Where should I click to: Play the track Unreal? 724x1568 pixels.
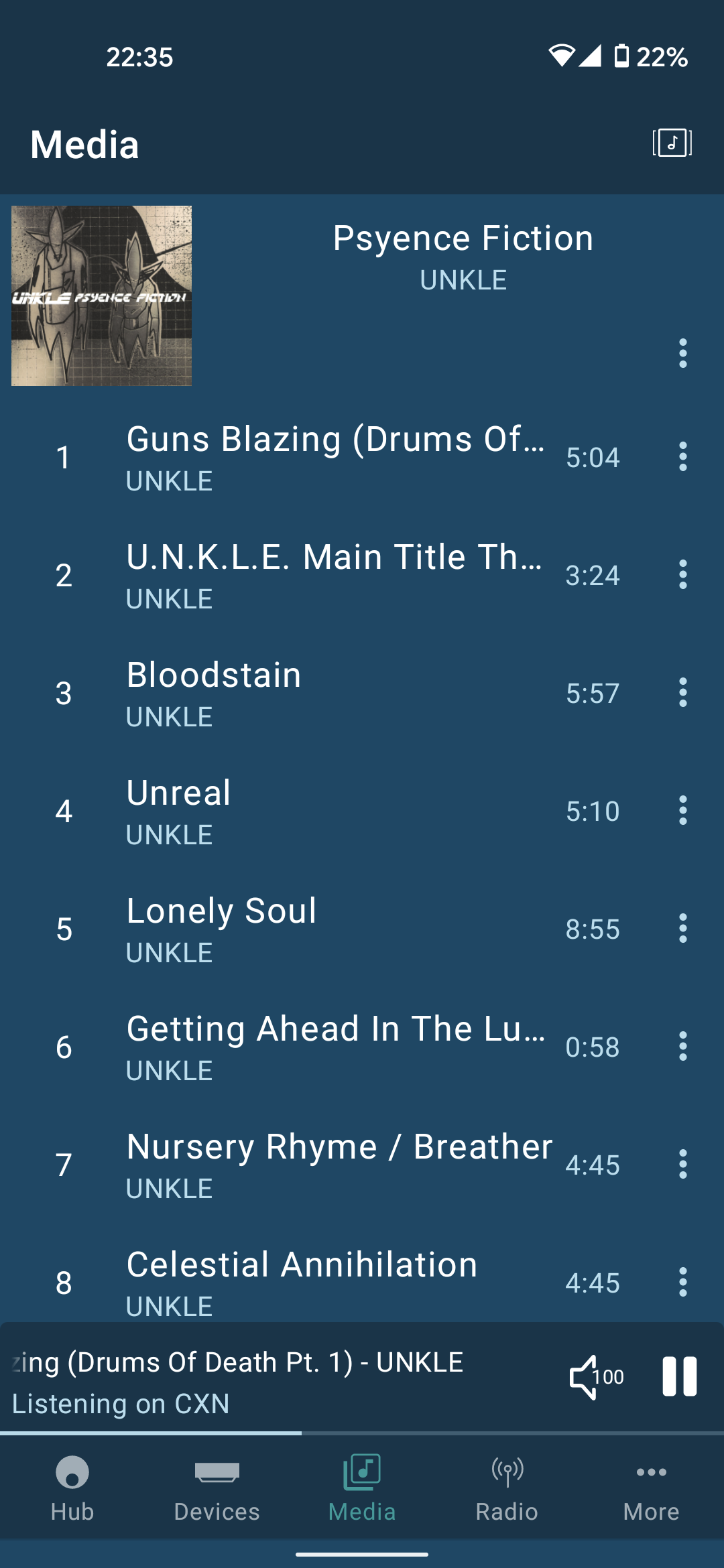pyautogui.click(x=335, y=811)
